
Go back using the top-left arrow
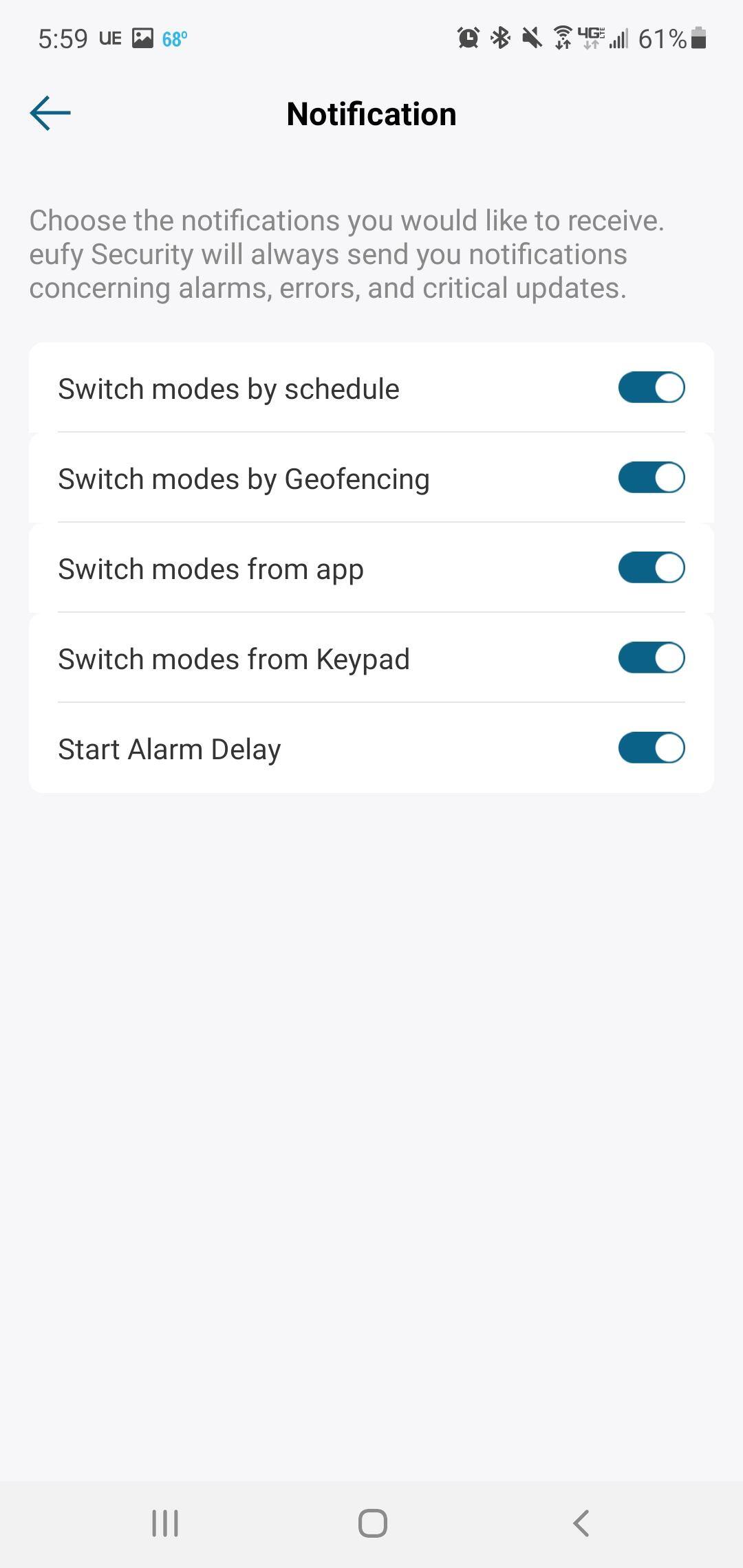pos(50,113)
